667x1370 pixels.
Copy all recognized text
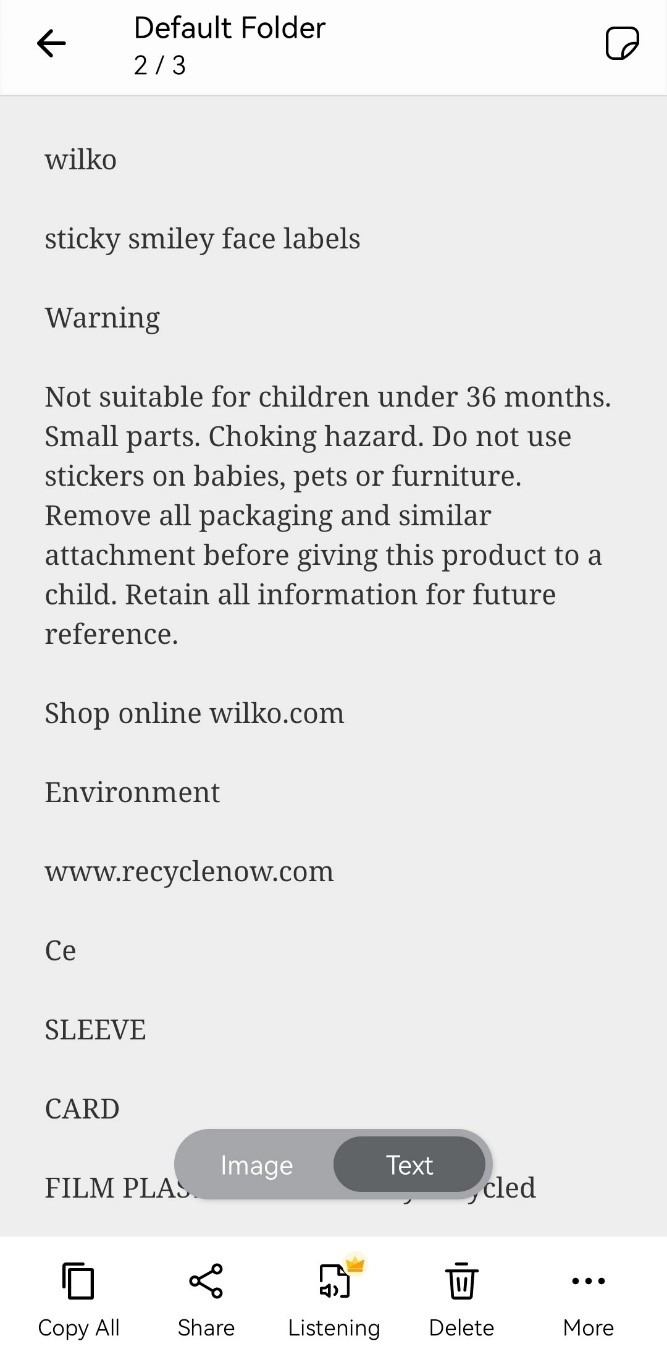click(78, 1298)
